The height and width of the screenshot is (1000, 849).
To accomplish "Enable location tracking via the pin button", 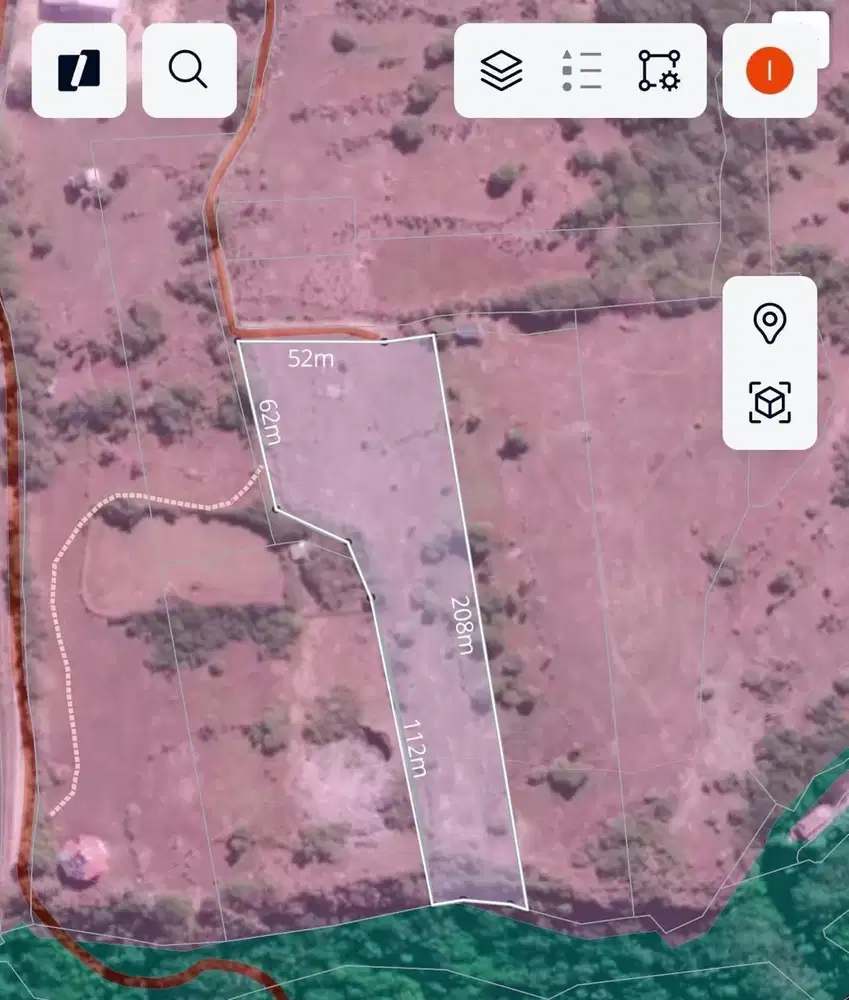I will 768,323.
